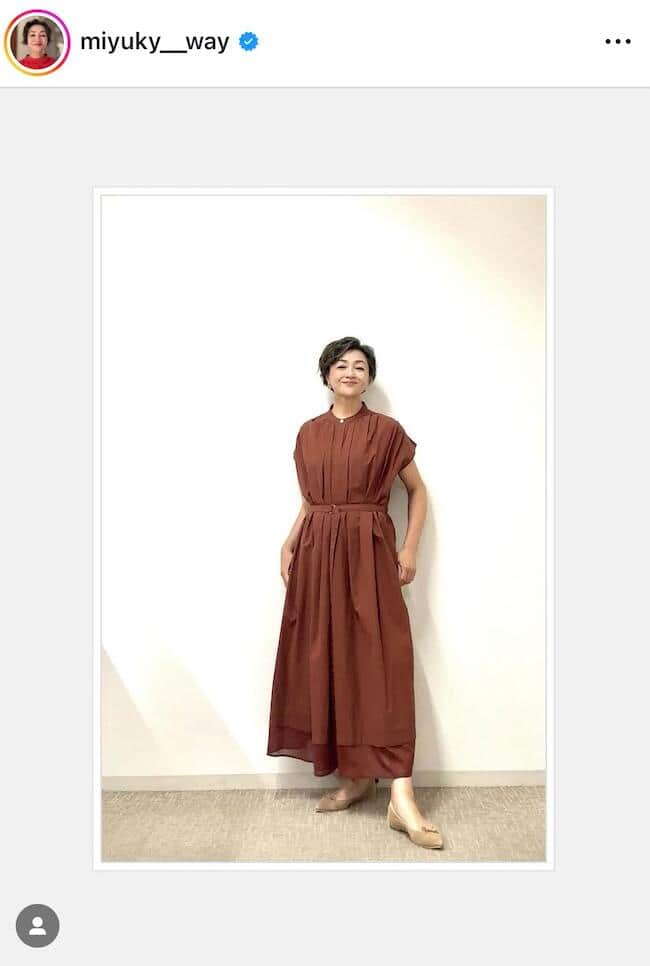Show tagged people via person icon
This screenshot has width=650, height=966.
(x=38, y=925)
